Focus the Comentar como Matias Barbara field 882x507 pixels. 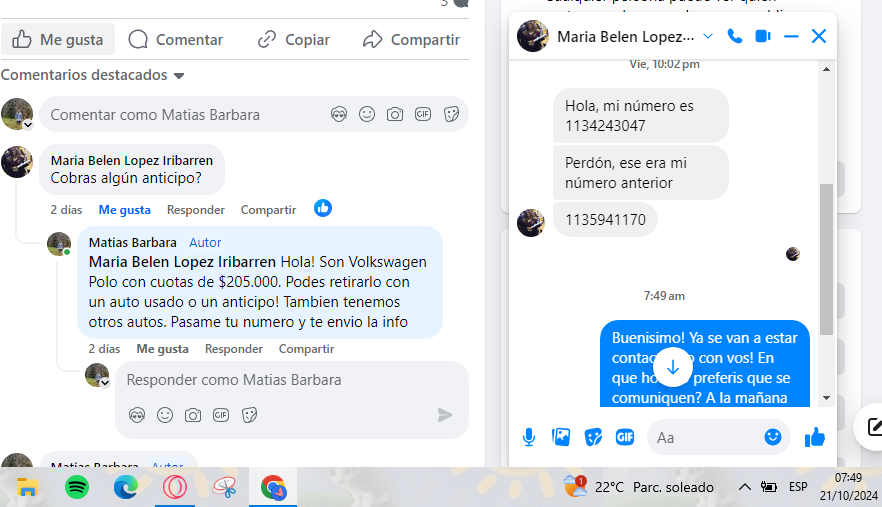[x=185, y=115]
